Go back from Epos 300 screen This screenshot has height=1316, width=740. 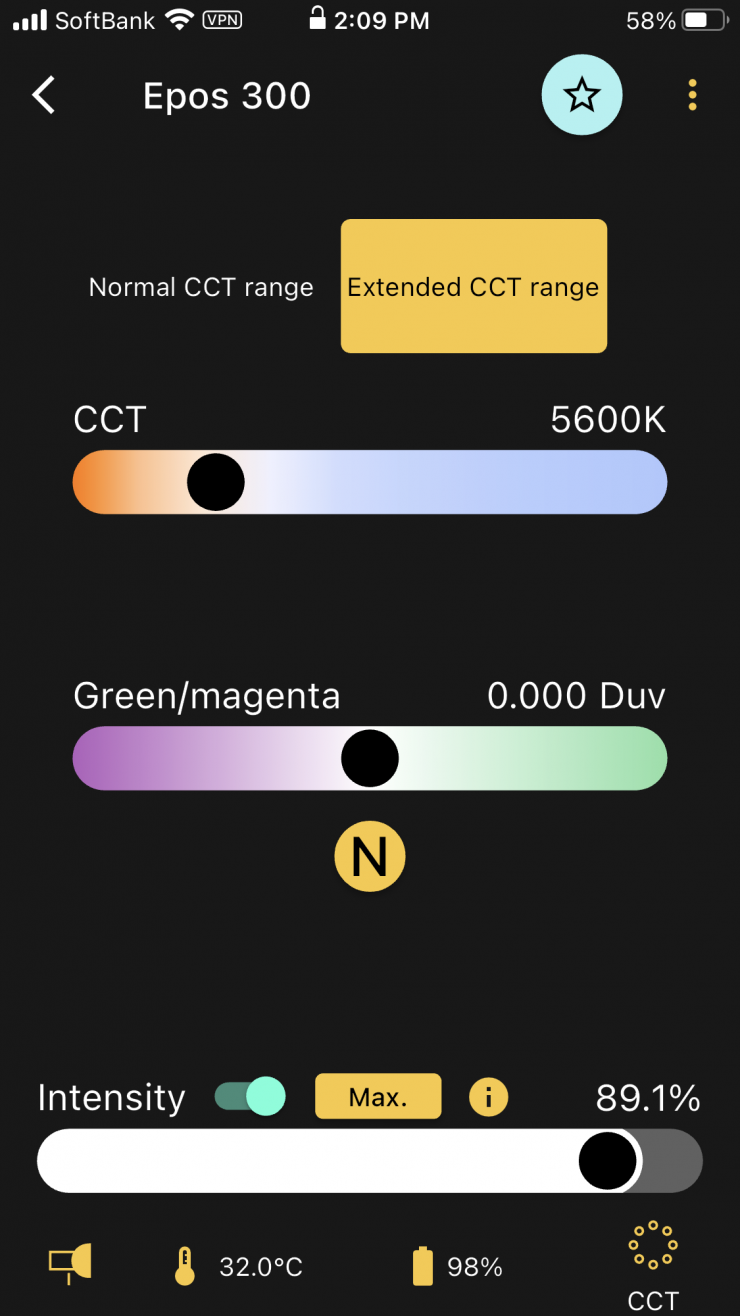click(44, 96)
